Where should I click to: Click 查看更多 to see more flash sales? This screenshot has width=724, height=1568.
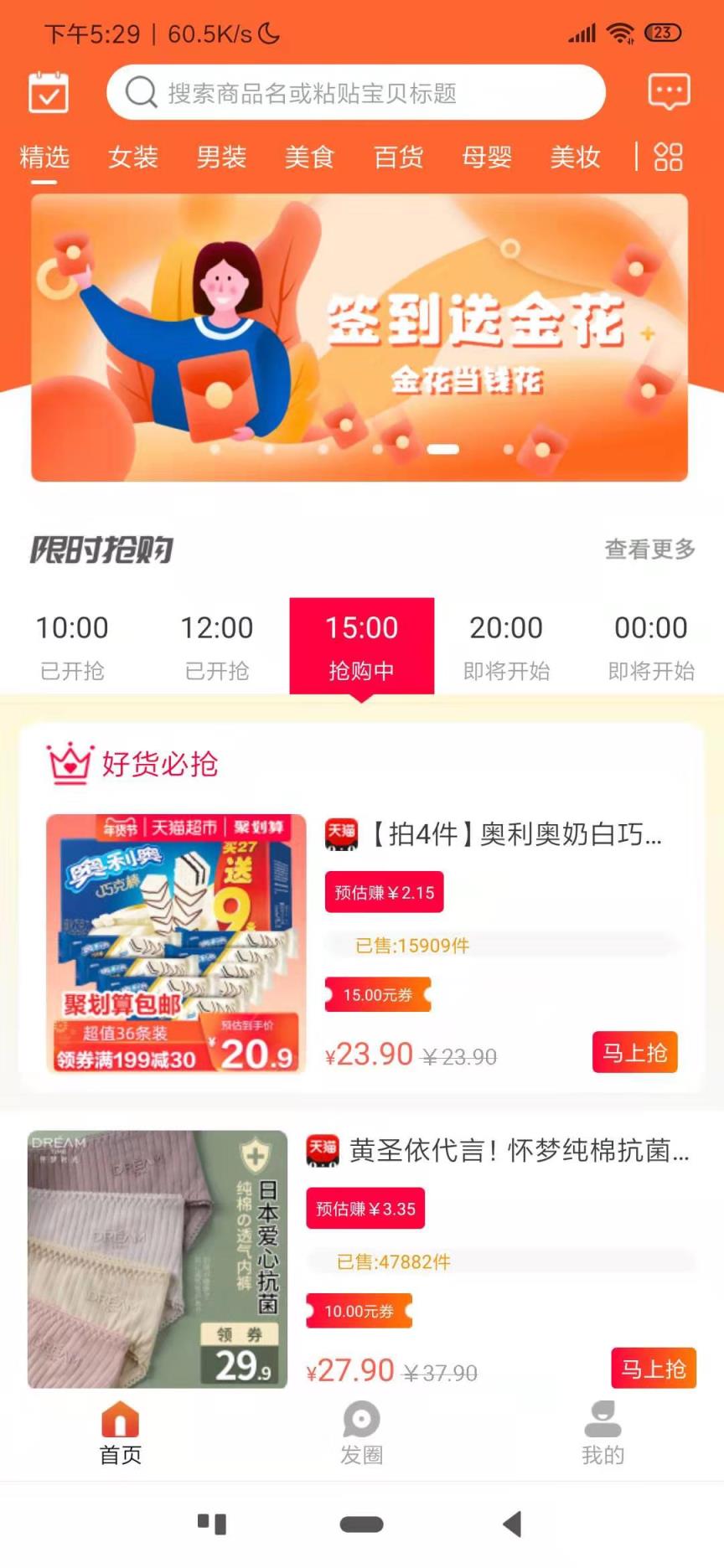tap(649, 550)
